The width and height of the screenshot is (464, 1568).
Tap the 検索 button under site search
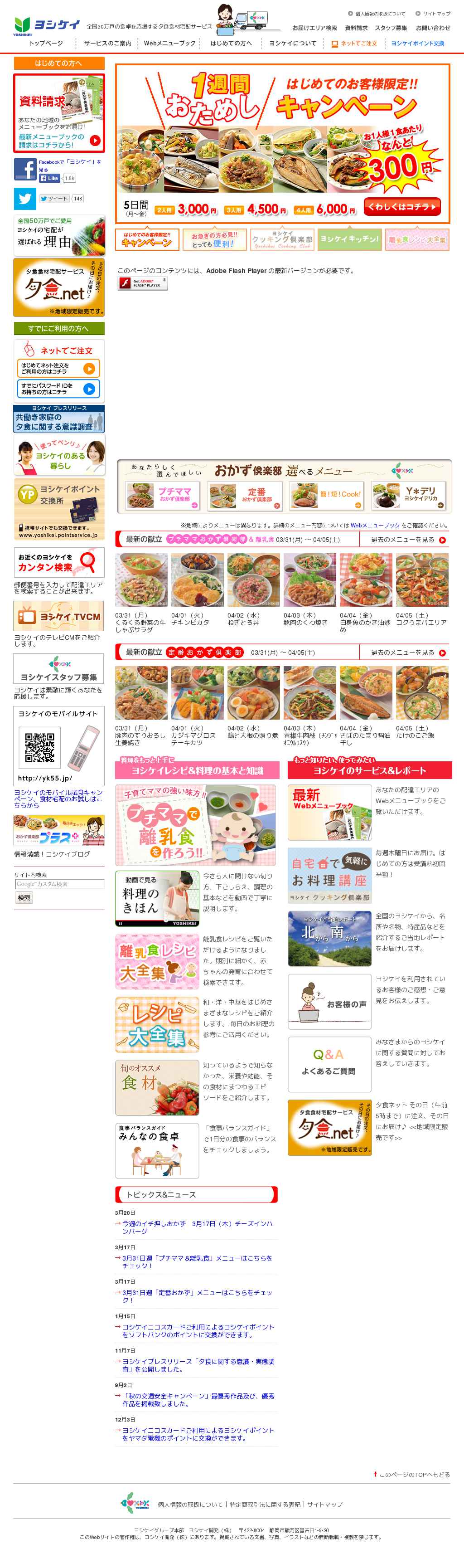click(x=24, y=898)
